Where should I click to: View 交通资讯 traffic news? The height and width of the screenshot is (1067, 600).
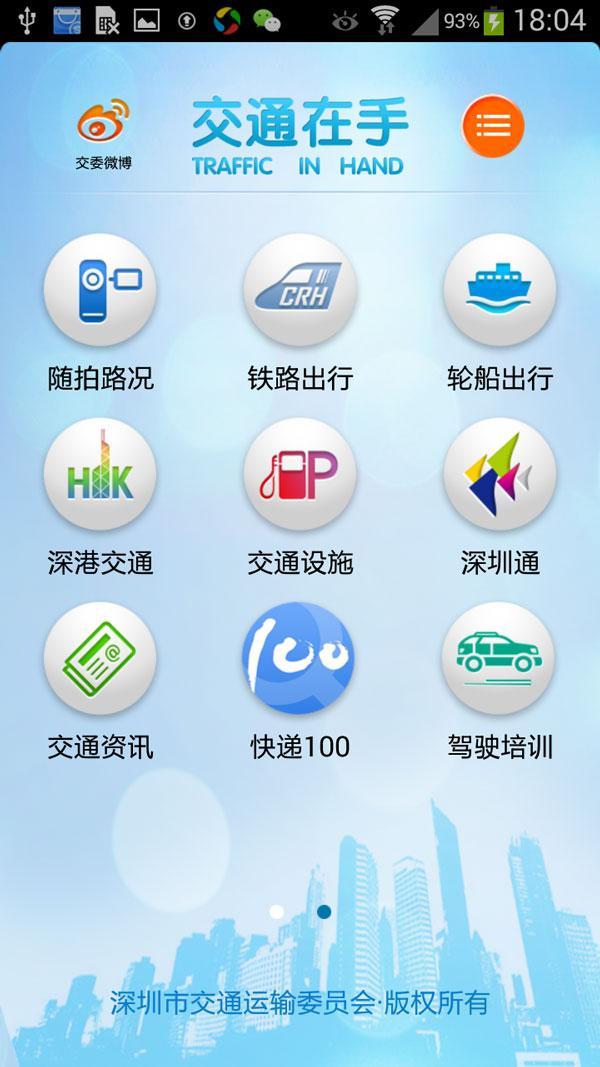click(100, 658)
